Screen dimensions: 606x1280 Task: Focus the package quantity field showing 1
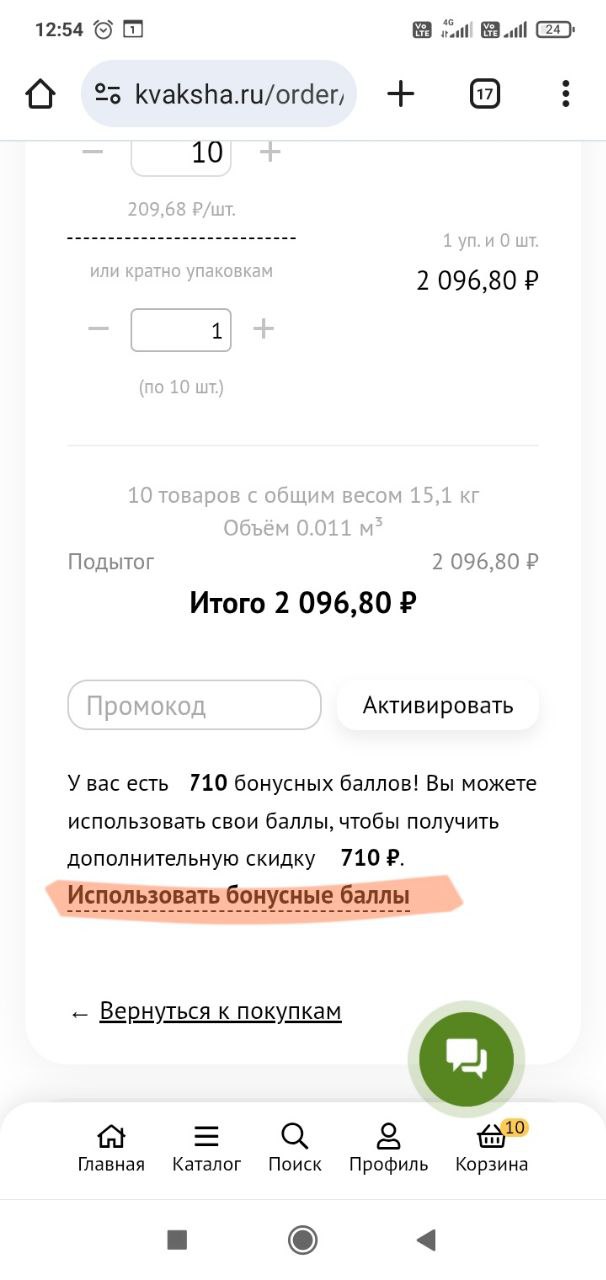click(181, 330)
